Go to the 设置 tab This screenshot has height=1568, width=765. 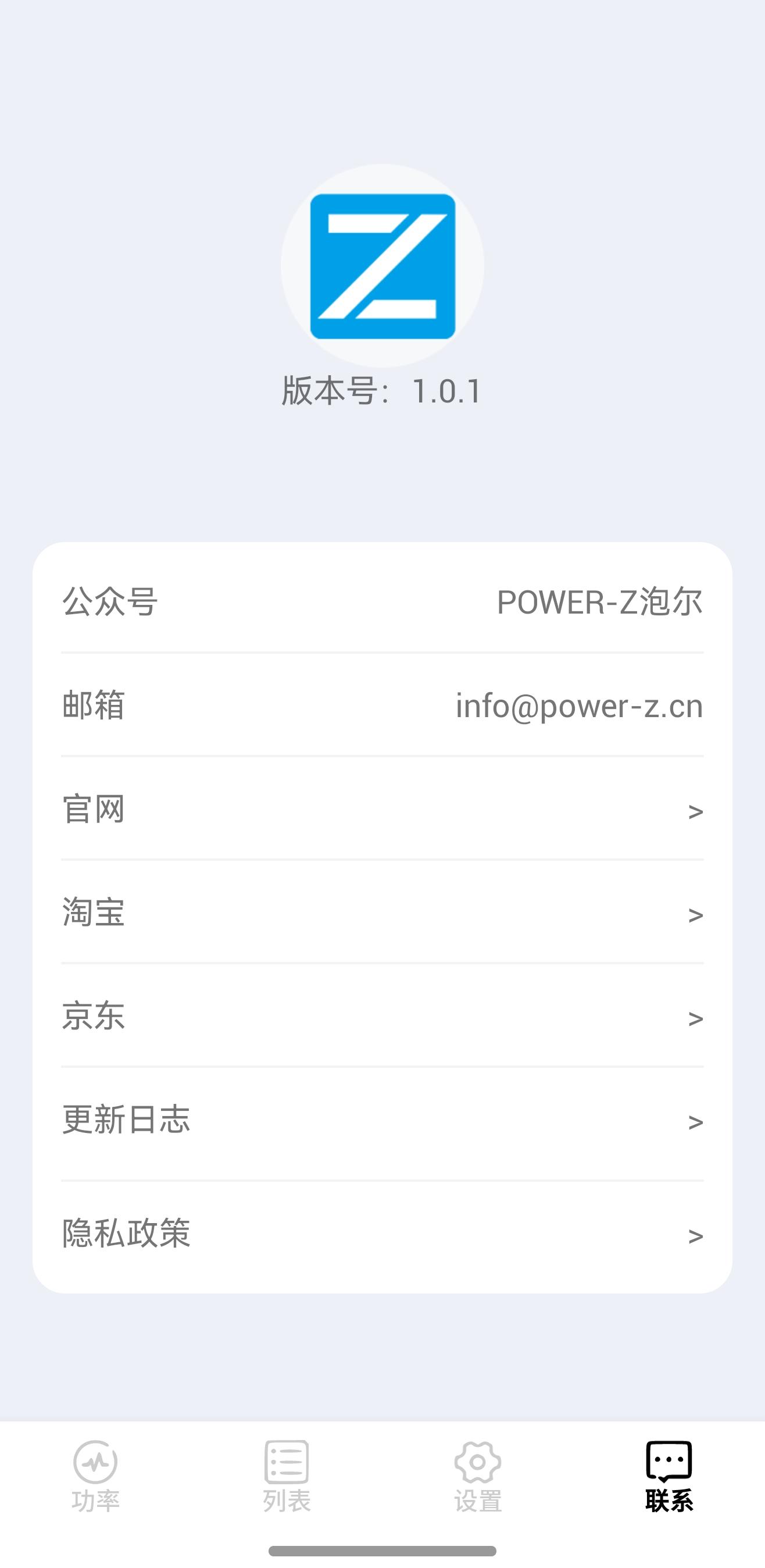pos(478,1476)
